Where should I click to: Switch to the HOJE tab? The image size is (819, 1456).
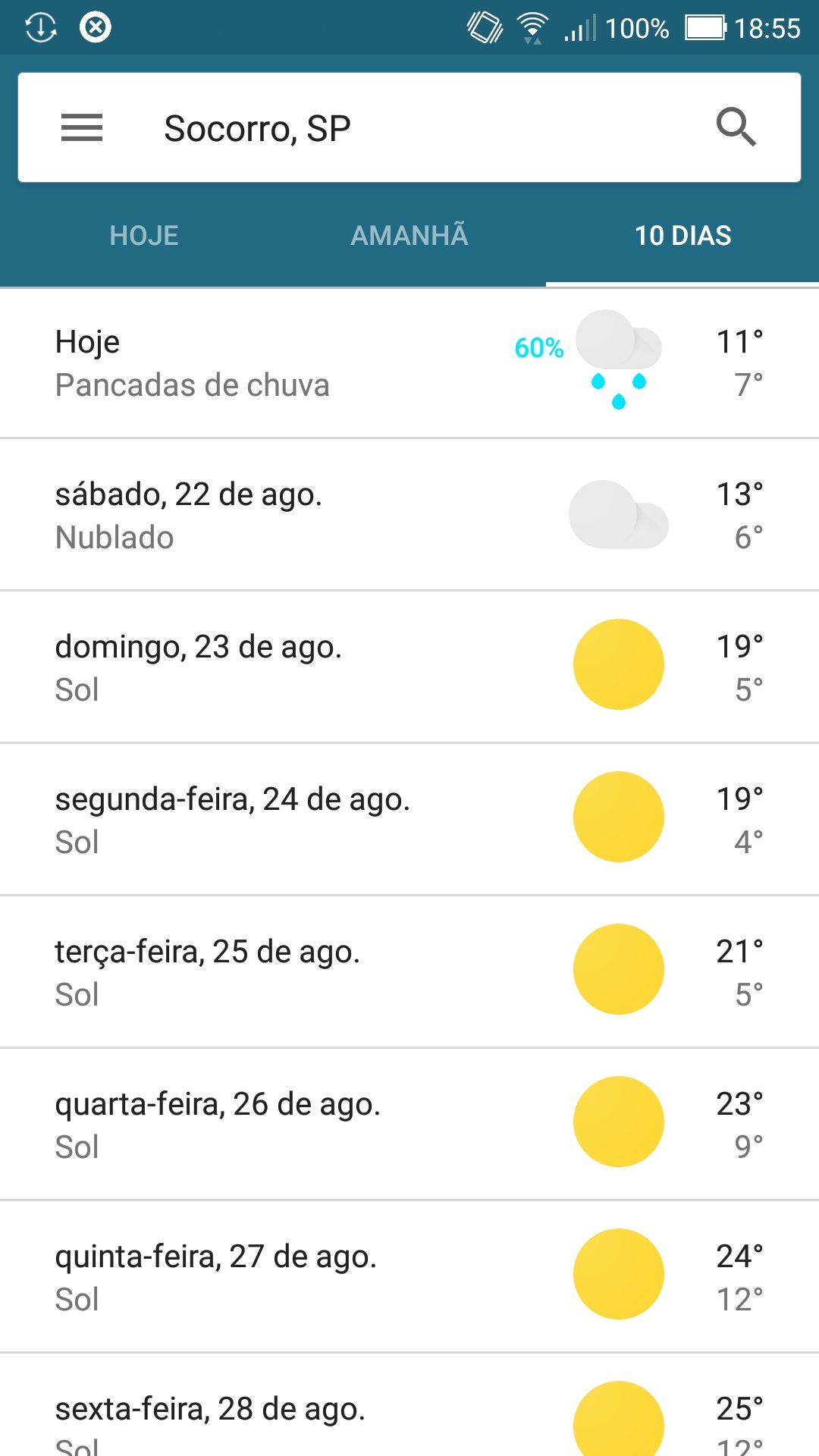[x=144, y=236]
